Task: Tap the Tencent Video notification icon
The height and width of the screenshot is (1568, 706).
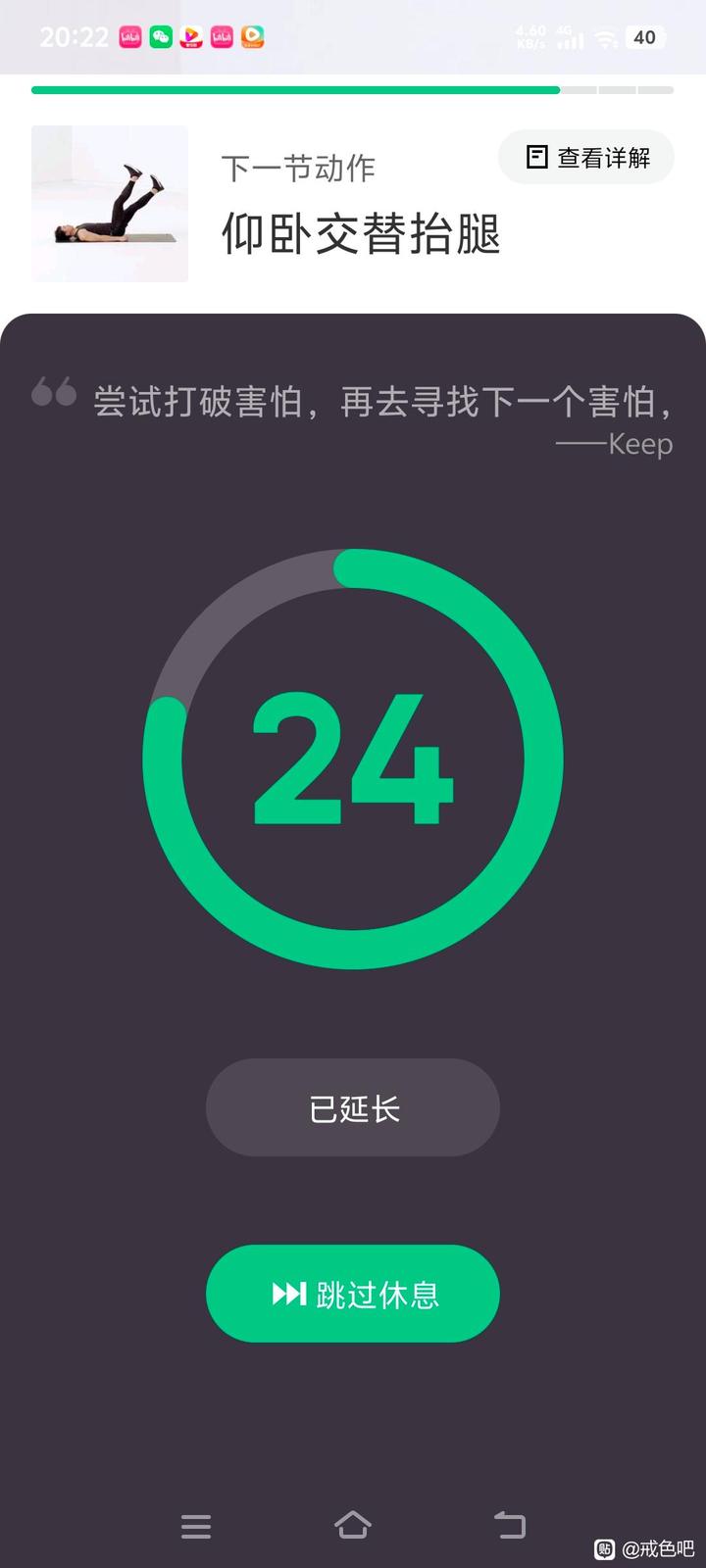Action: click(190, 37)
